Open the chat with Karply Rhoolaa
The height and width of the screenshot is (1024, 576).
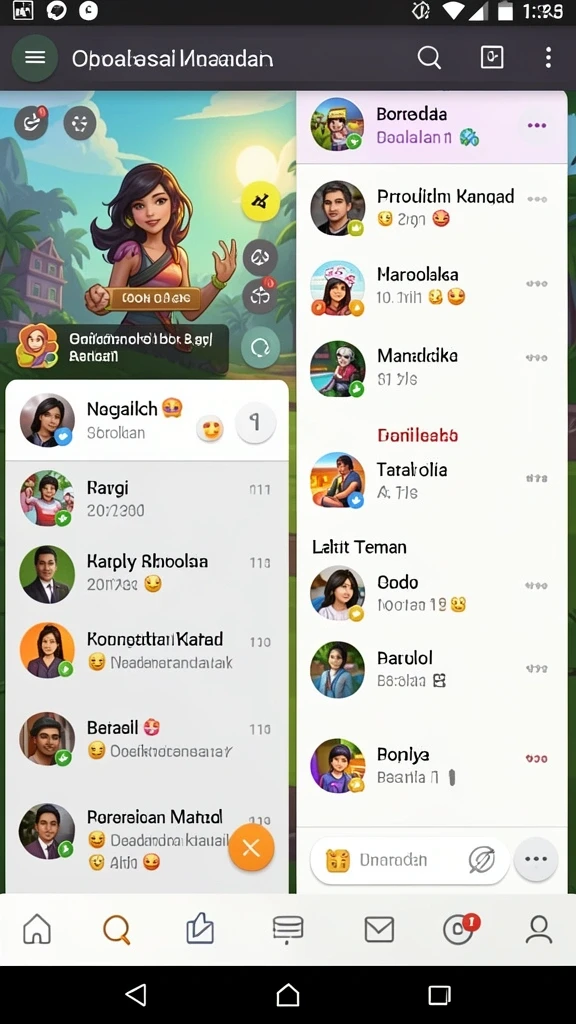147,573
